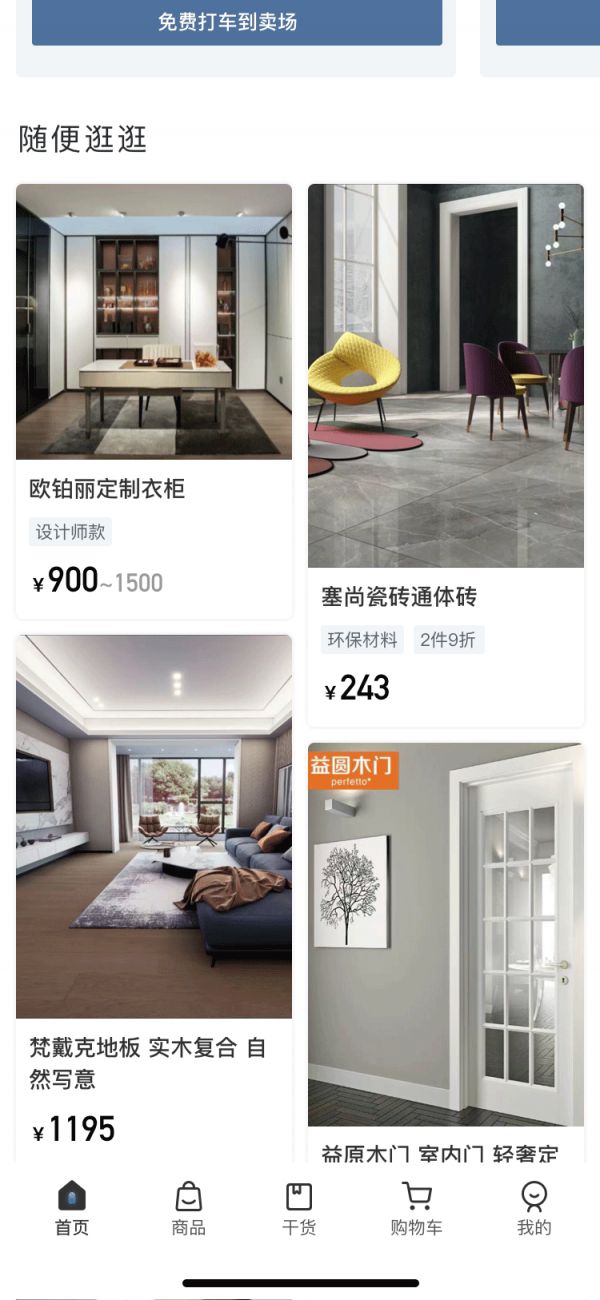Image resolution: width=600 pixels, height=1300 pixels.
Task: Open the 干货 tab
Action: (299, 1208)
